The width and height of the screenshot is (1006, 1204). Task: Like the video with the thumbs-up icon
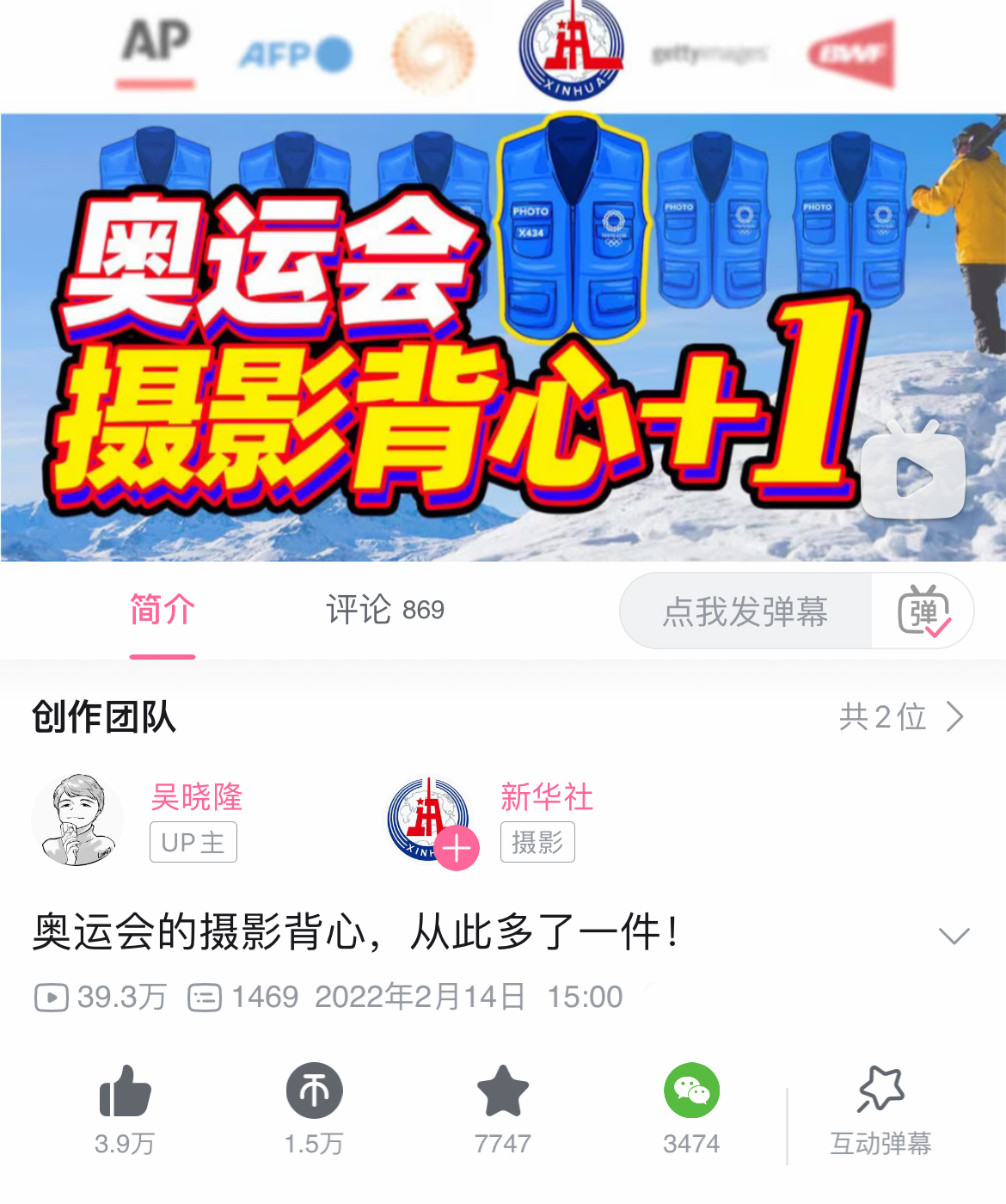click(125, 1092)
